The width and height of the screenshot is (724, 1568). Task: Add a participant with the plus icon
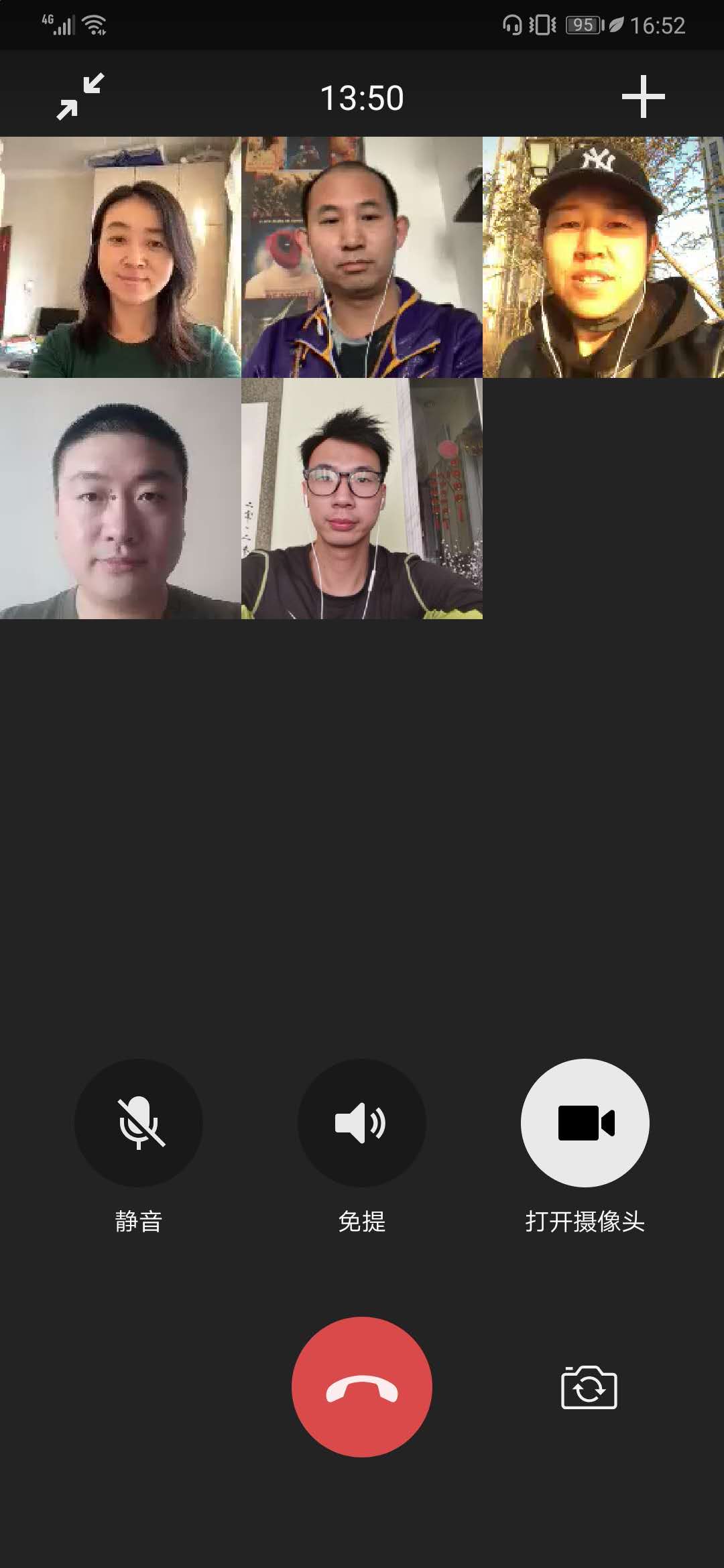(643, 97)
